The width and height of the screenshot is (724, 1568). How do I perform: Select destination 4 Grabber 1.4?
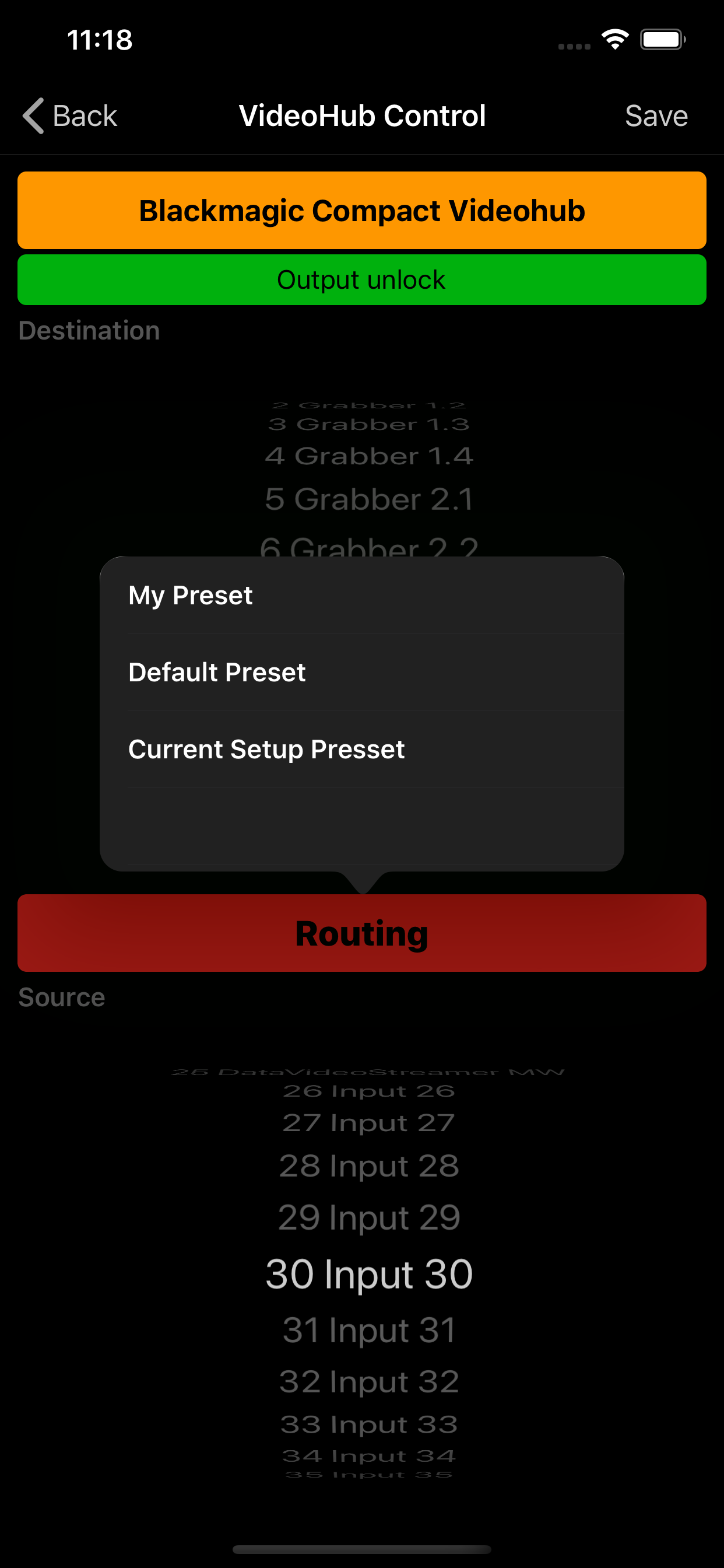click(370, 456)
